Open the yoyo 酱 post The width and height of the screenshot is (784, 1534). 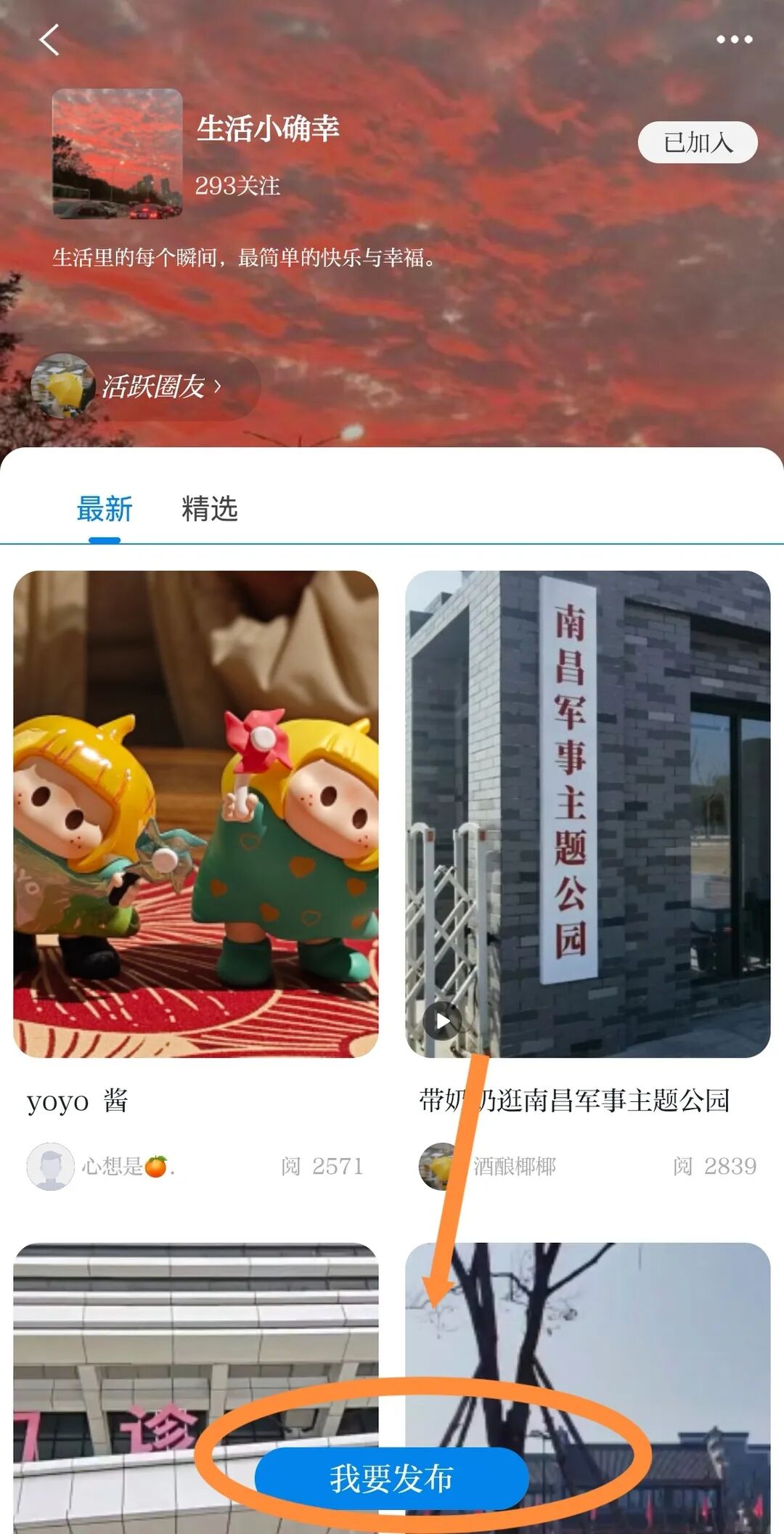click(x=195, y=813)
